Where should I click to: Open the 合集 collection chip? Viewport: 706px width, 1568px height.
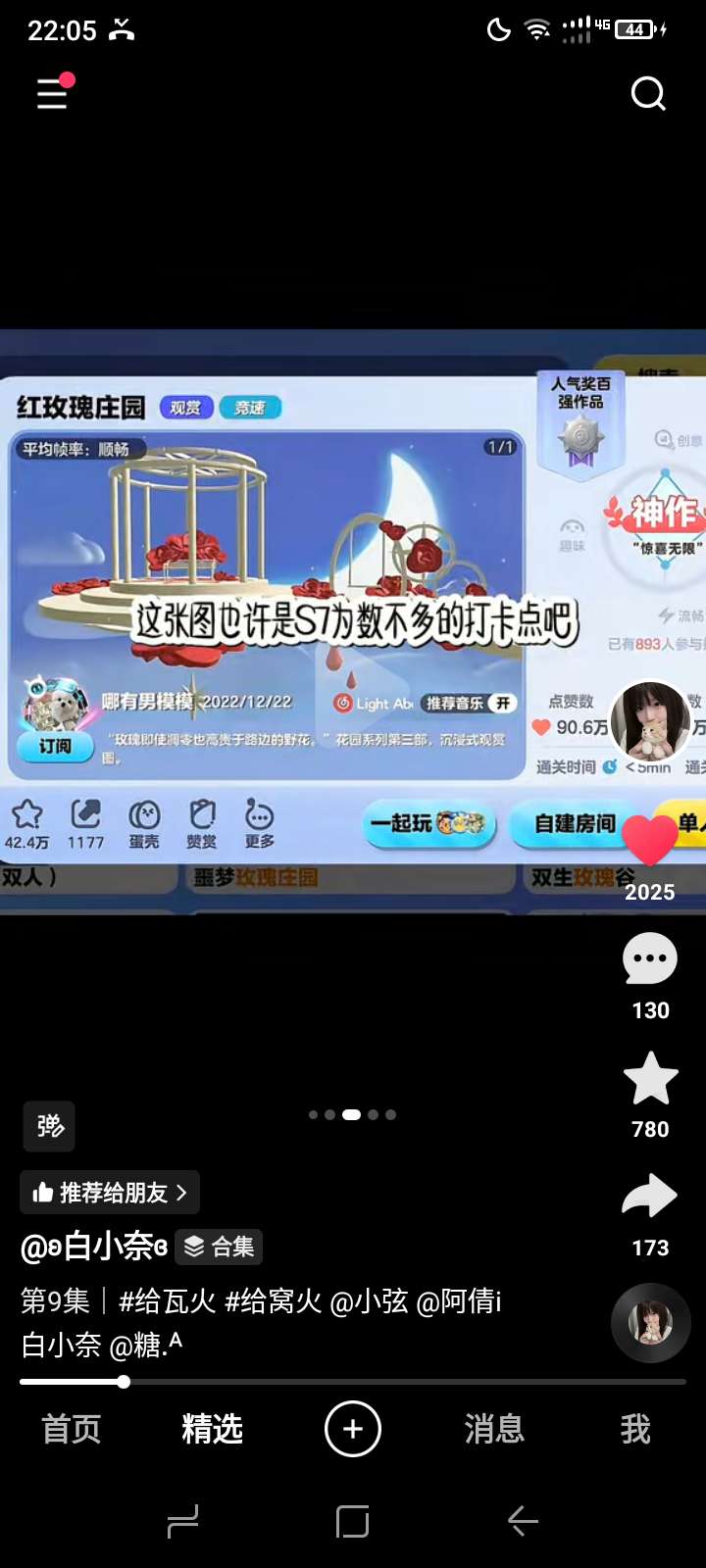220,1247
